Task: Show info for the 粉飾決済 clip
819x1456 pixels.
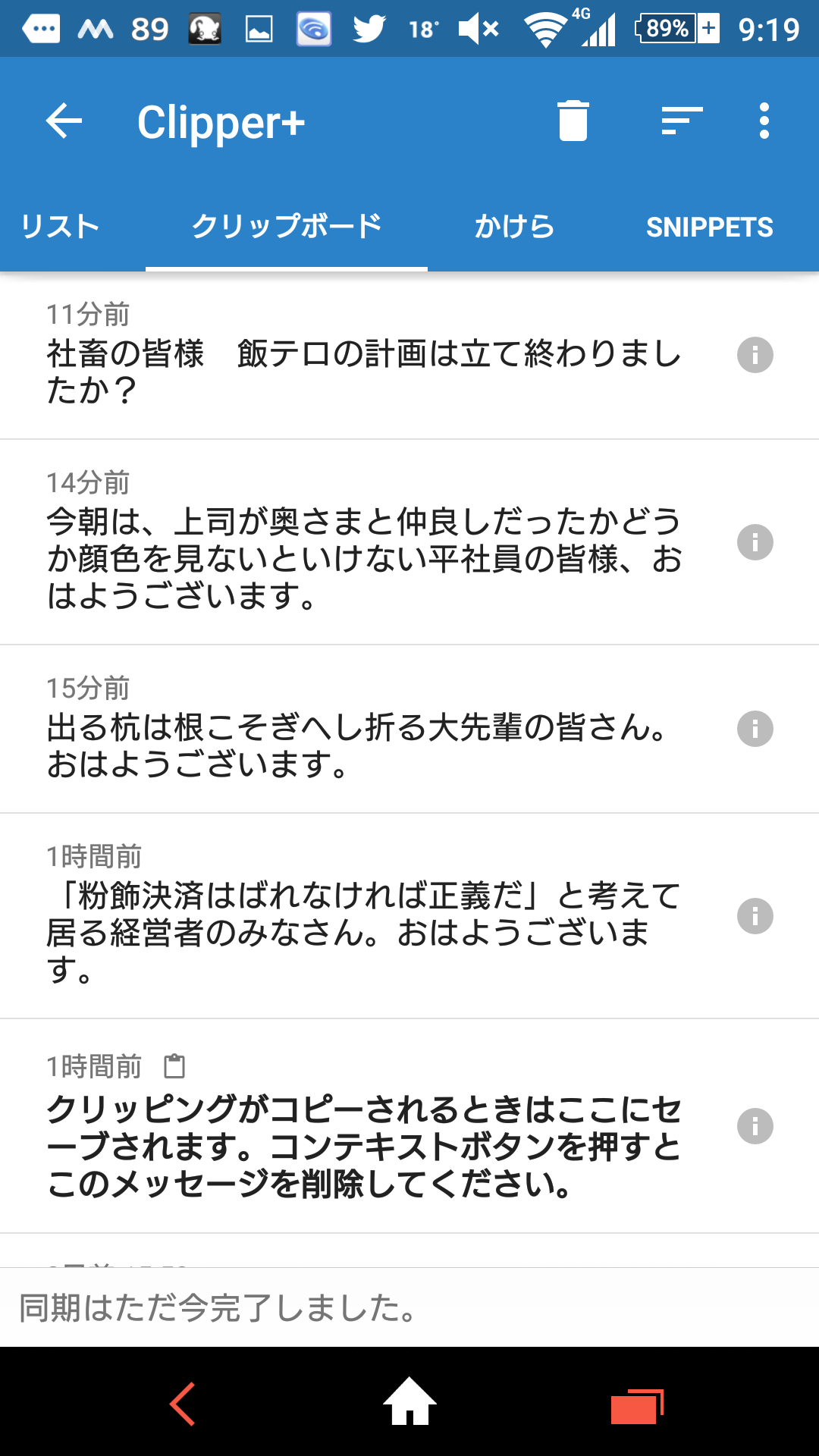Action: click(x=755, y=916)
